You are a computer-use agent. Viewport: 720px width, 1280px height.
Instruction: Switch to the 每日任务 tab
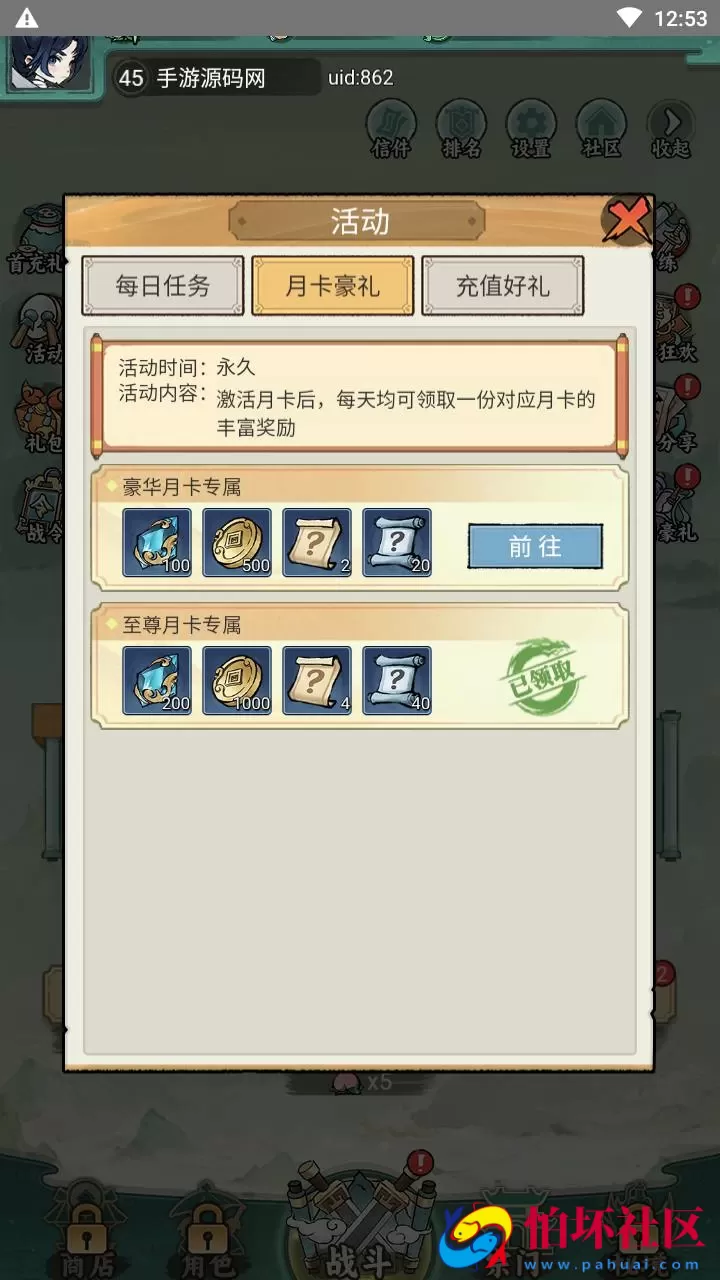pyautogui.click(x=163, y=285)
